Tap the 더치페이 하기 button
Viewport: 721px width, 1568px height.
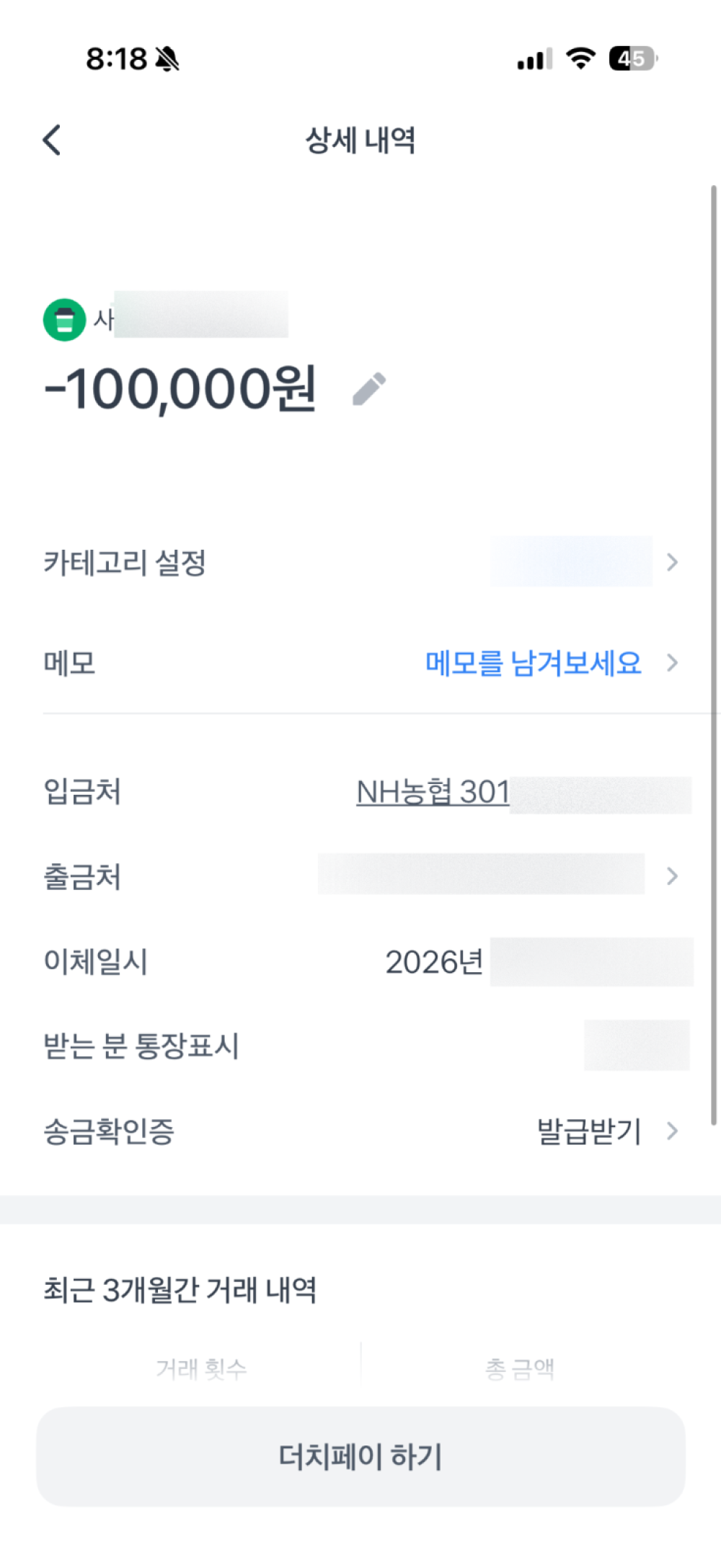(360, 1456)
